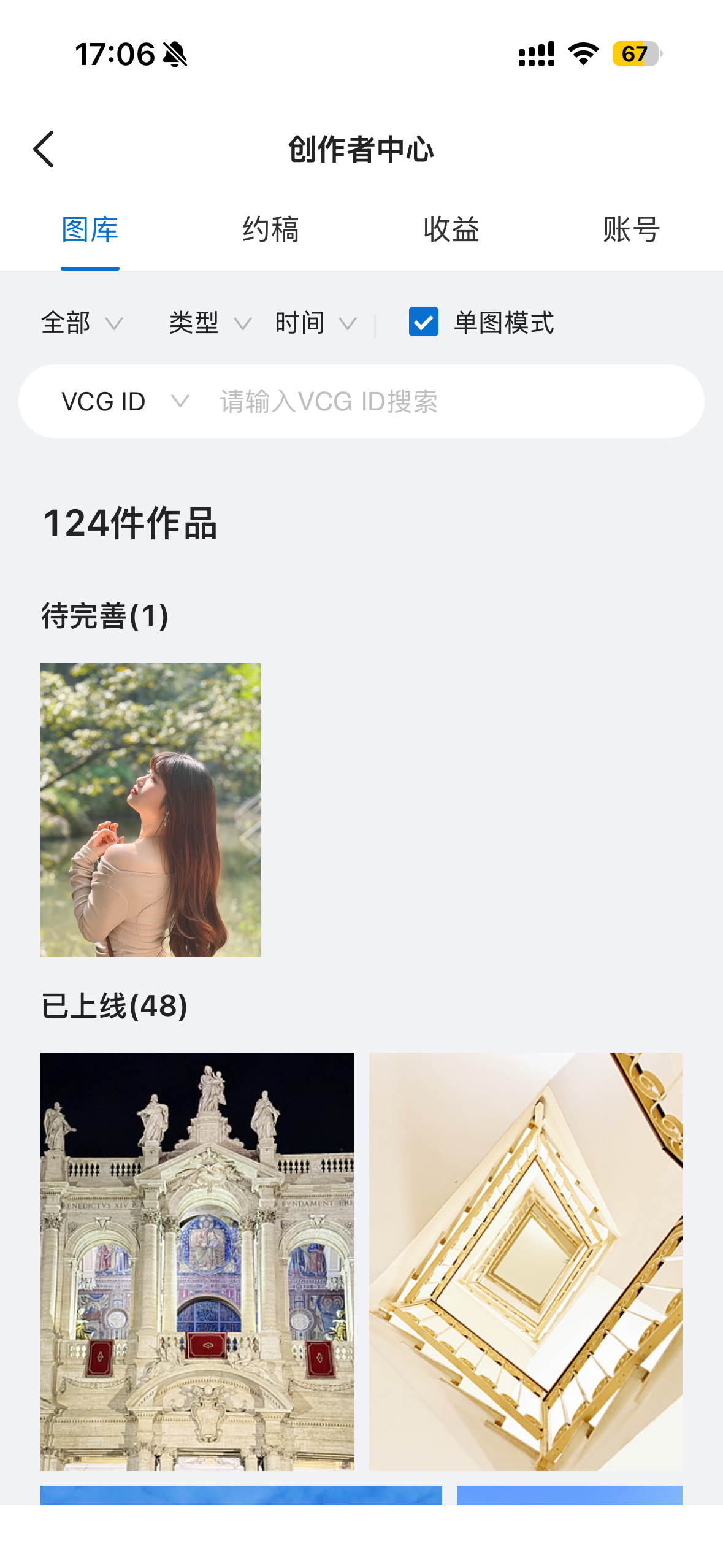View the night basilica facade photo

click(x=197, y=1261)
